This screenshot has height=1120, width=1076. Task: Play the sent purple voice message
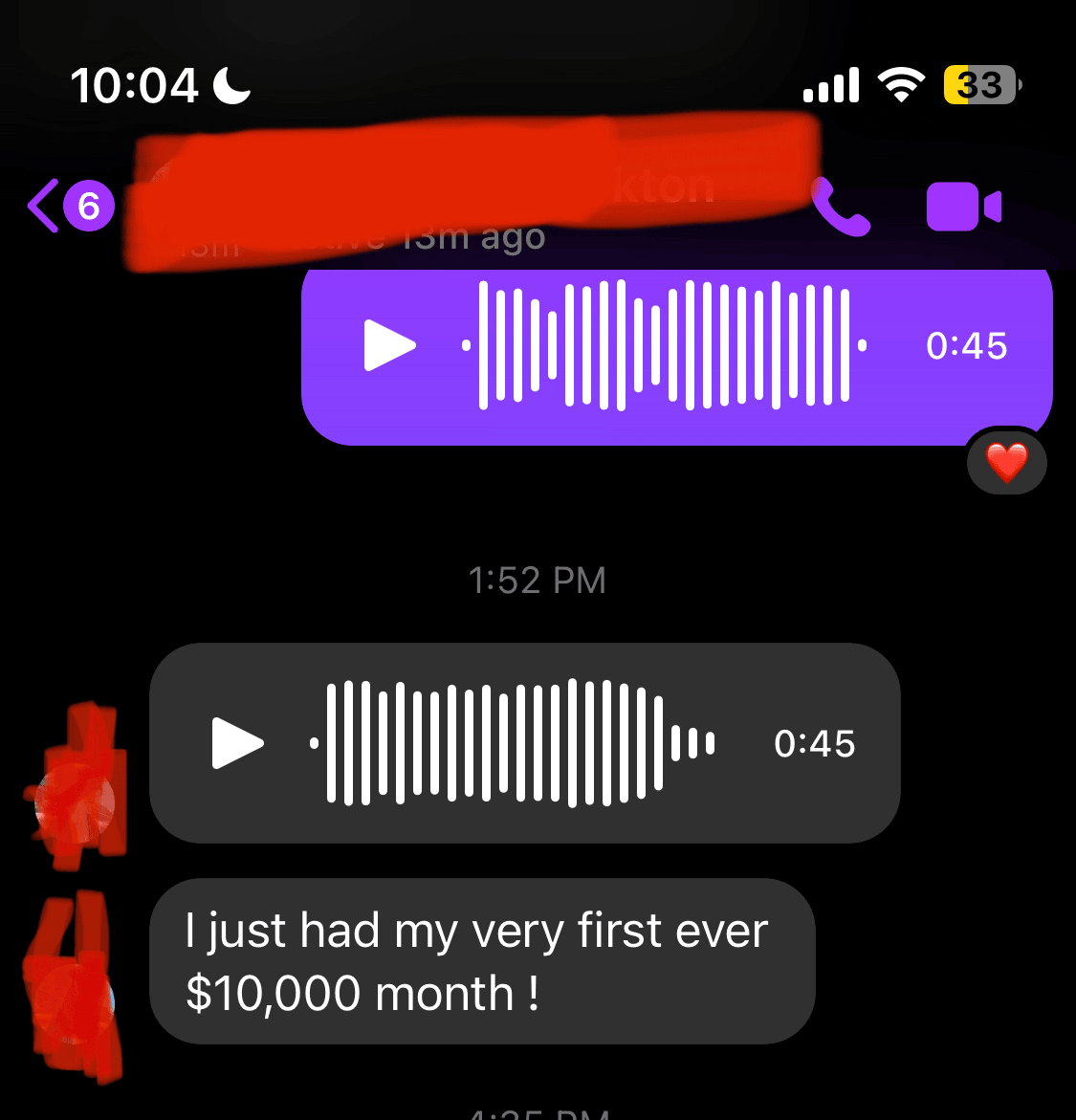point(389,345)
